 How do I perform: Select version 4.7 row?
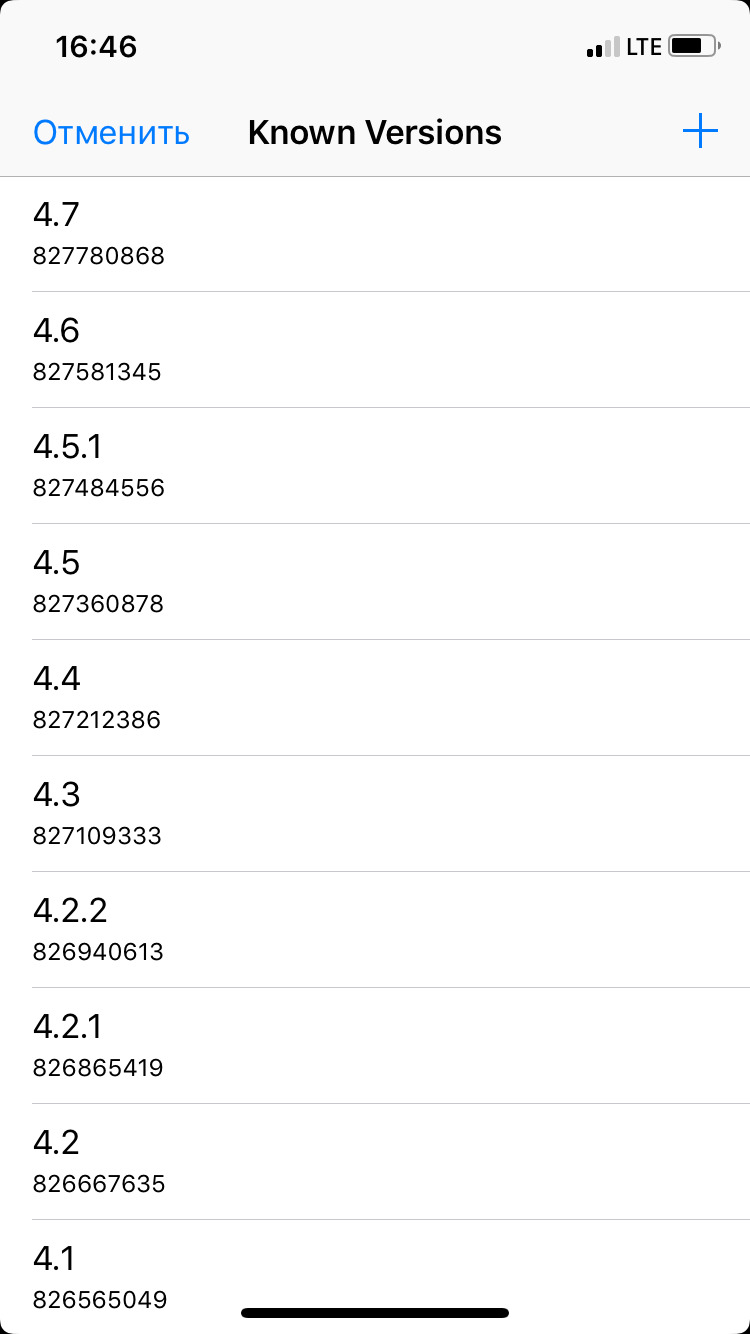[x=375, y=235]
